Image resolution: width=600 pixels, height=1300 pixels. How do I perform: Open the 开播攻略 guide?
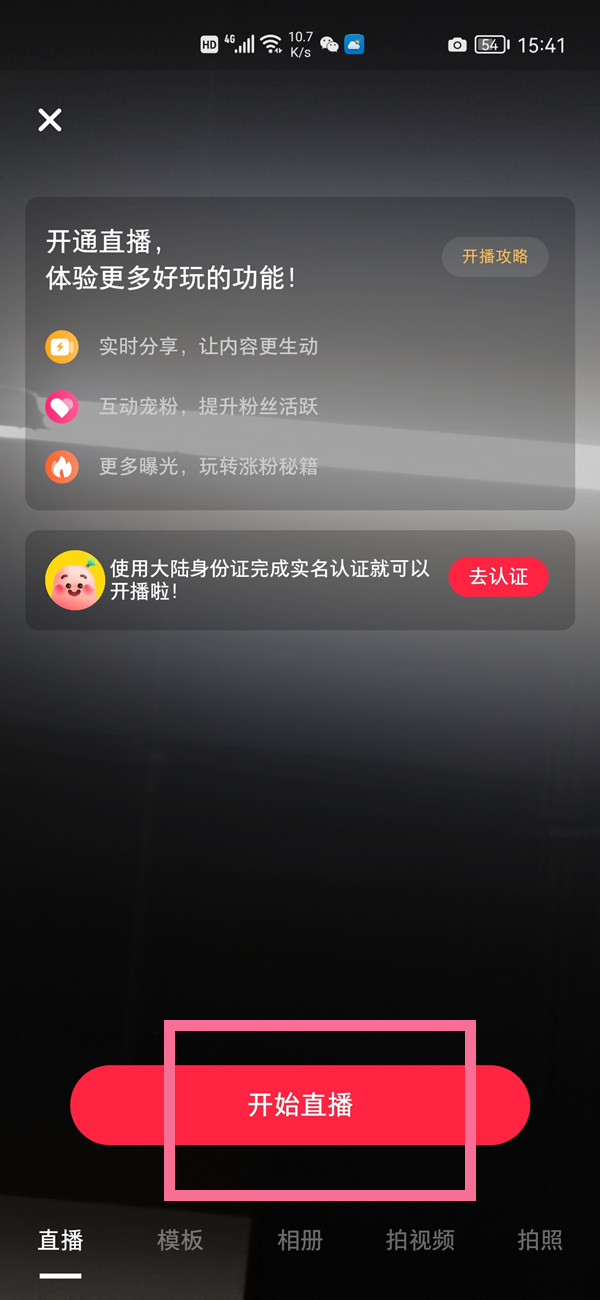point(495,257)
